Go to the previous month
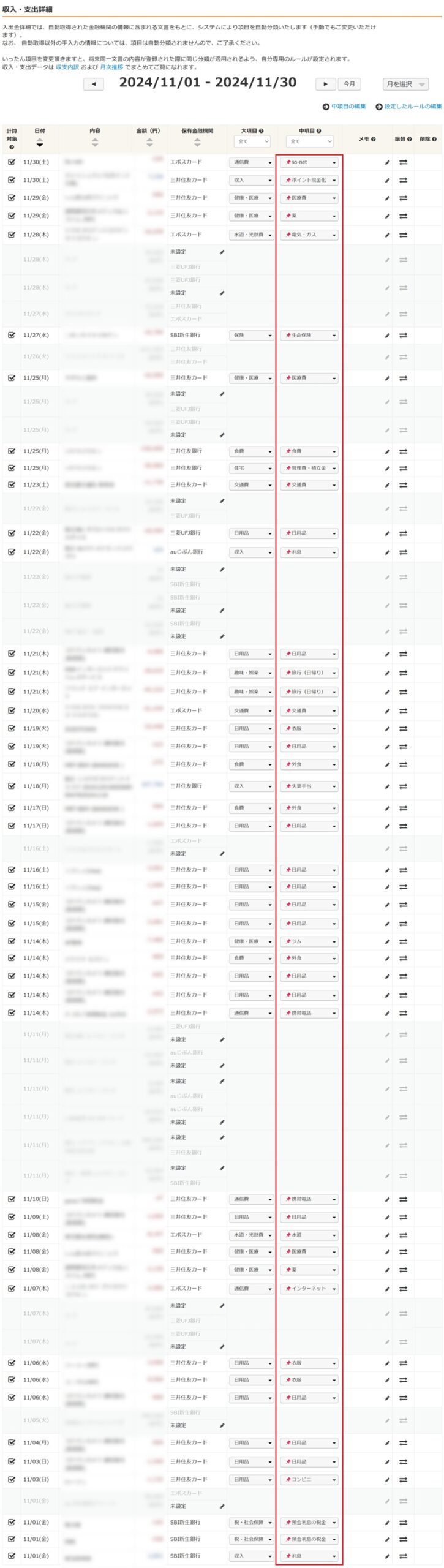 93,84
